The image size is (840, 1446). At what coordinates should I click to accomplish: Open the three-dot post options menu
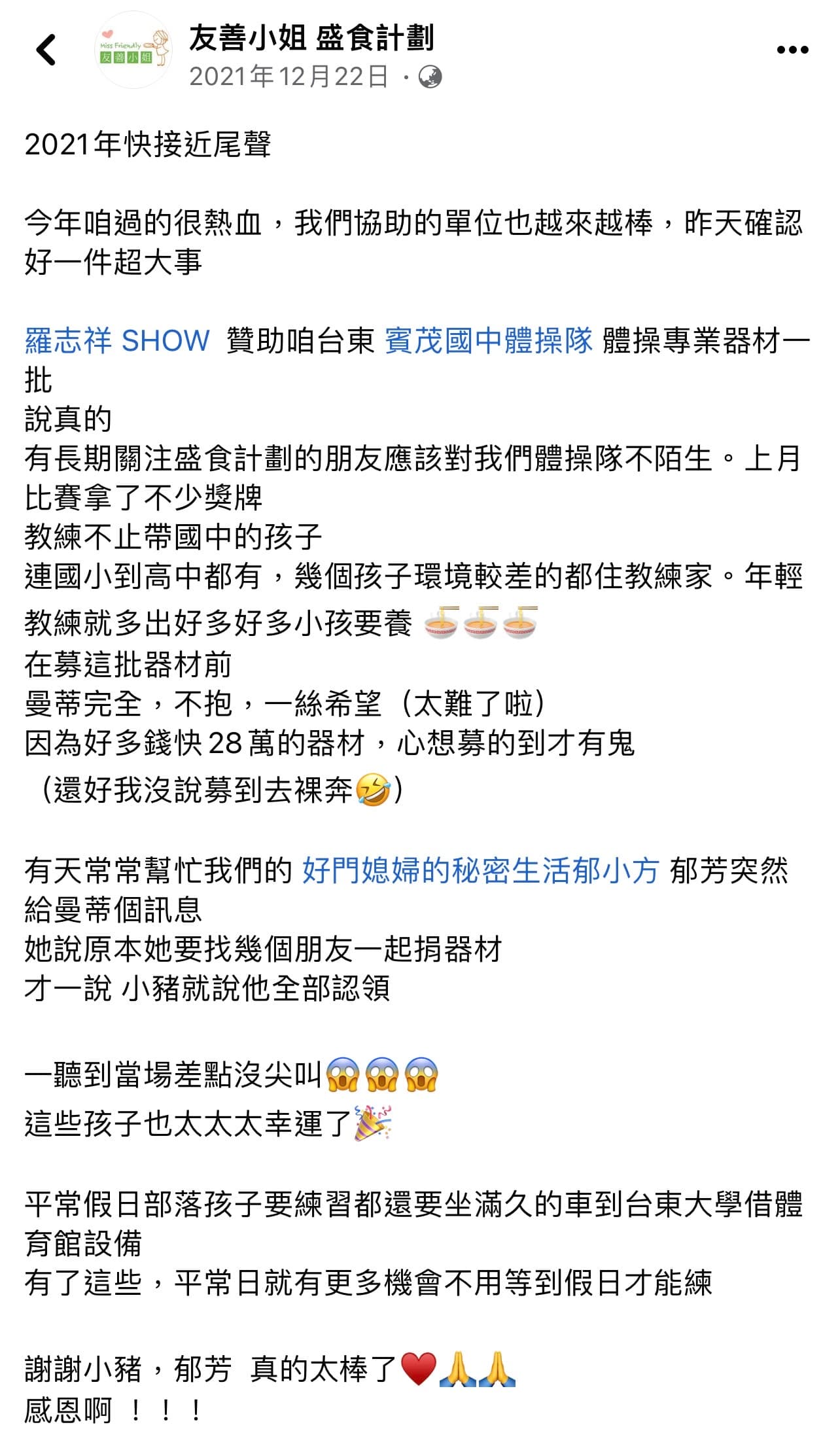[x=792, y=50]
